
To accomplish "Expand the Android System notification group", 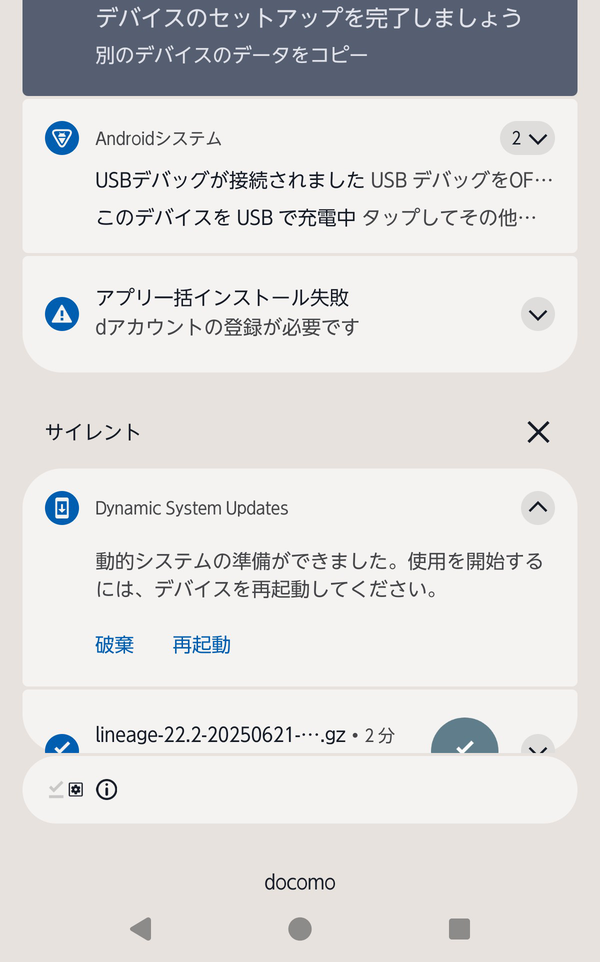I will tap(527, 139).
